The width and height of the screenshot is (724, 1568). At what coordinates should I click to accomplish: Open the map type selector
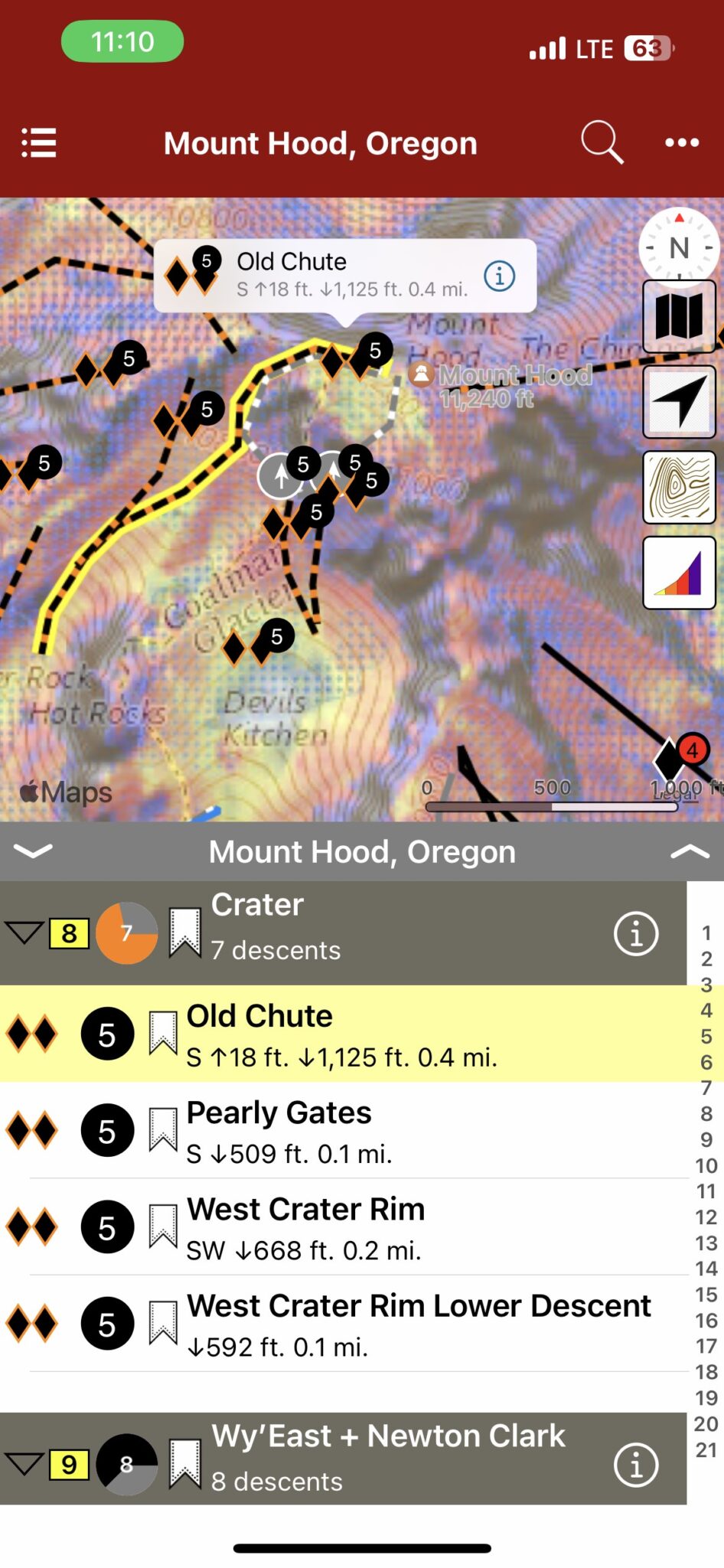point(679,316)
